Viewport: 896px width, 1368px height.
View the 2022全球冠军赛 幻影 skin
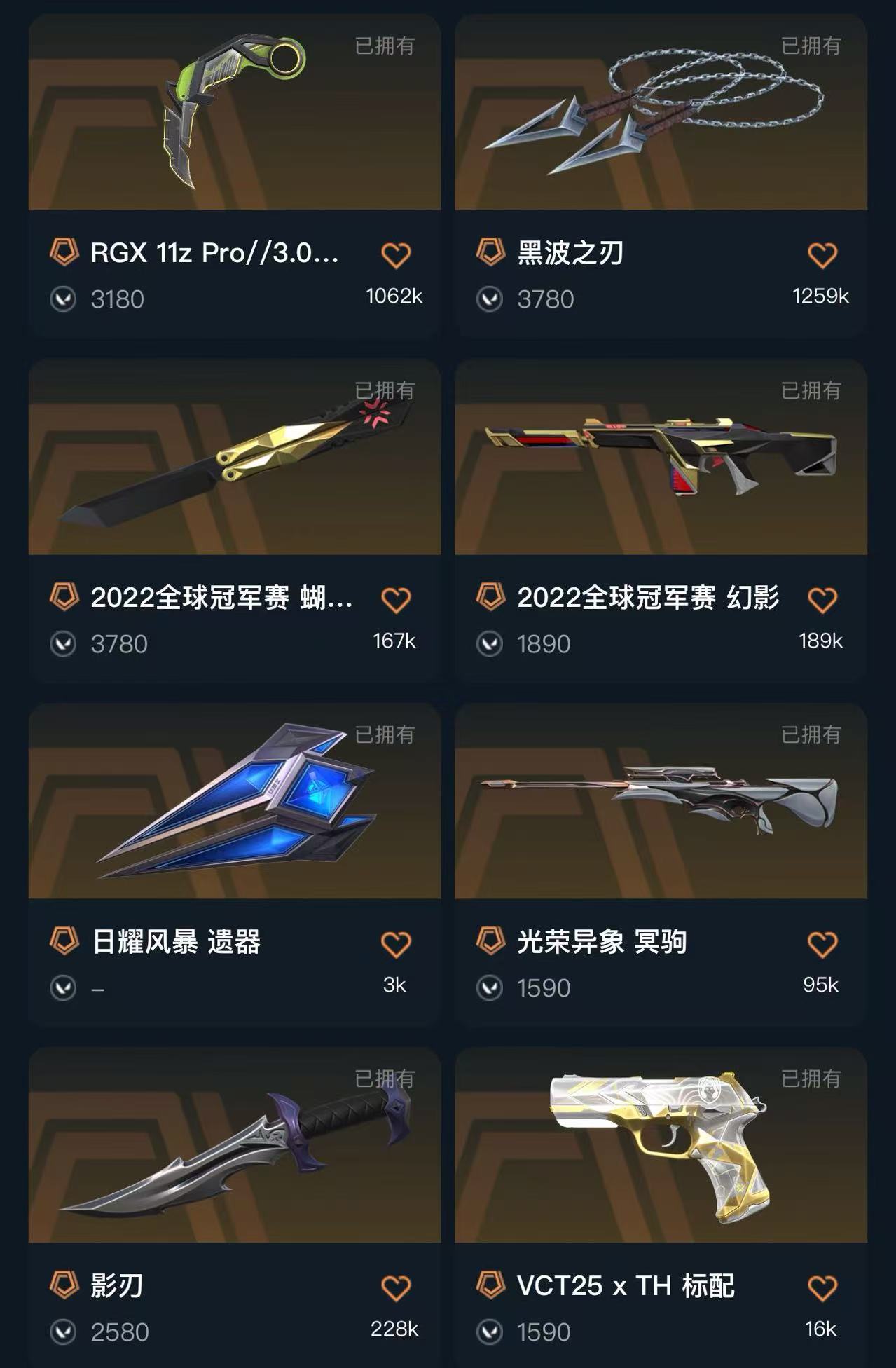point(661,520)
